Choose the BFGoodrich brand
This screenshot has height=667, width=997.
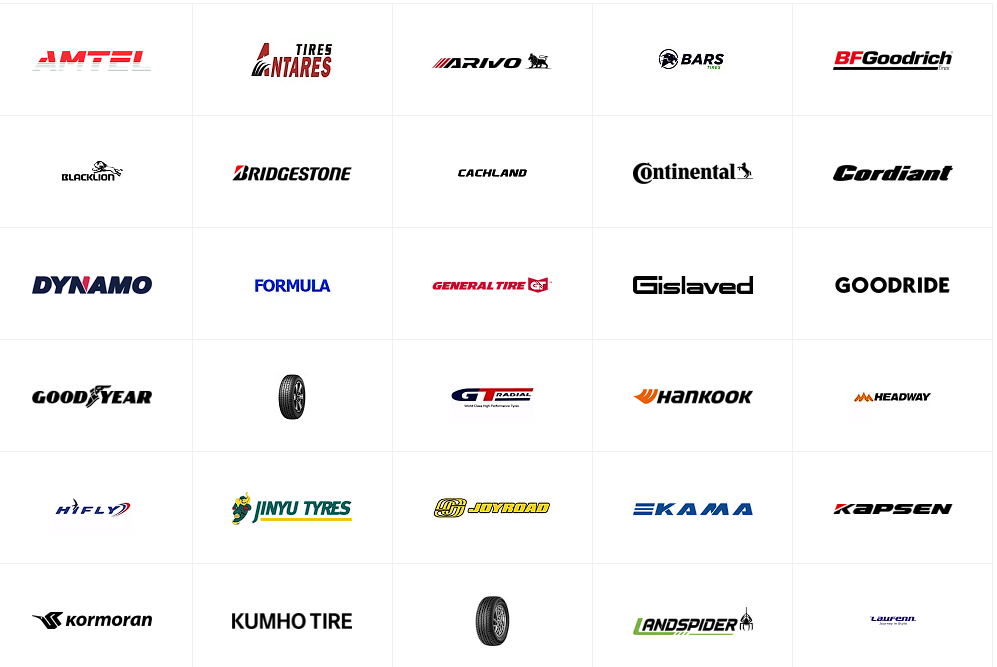pos(892,60)
